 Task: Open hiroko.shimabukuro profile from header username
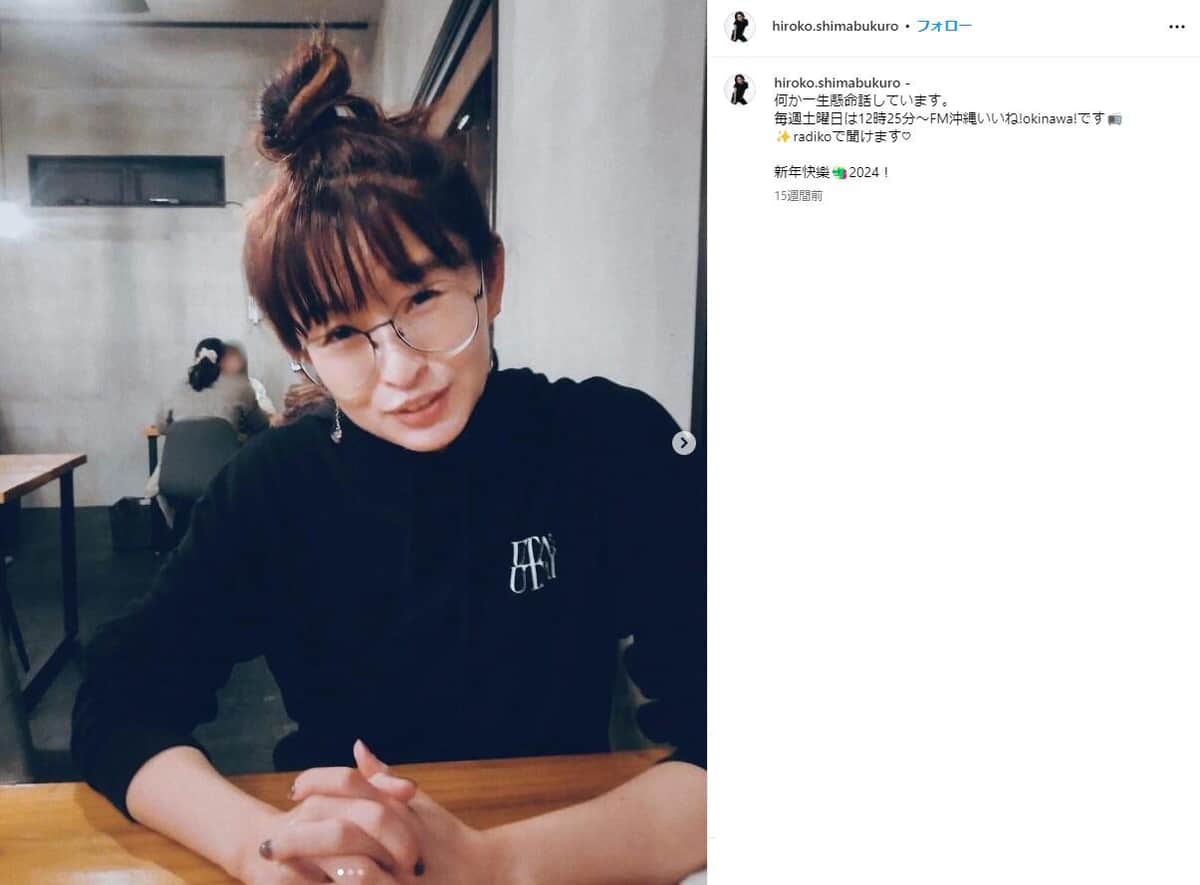tap(835, 27)
